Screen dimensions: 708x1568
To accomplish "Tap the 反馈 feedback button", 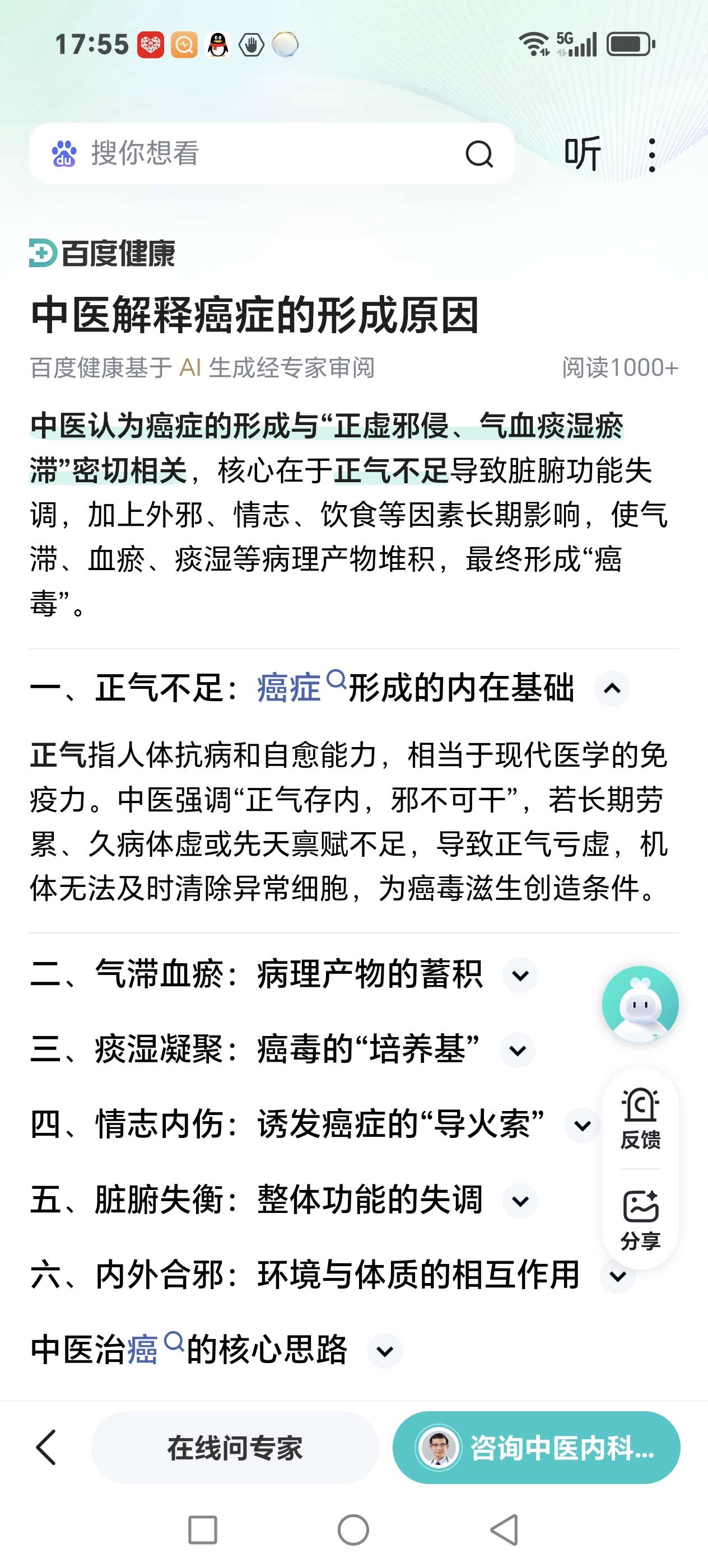I will pyautogui.click(x=640, y=1118).
